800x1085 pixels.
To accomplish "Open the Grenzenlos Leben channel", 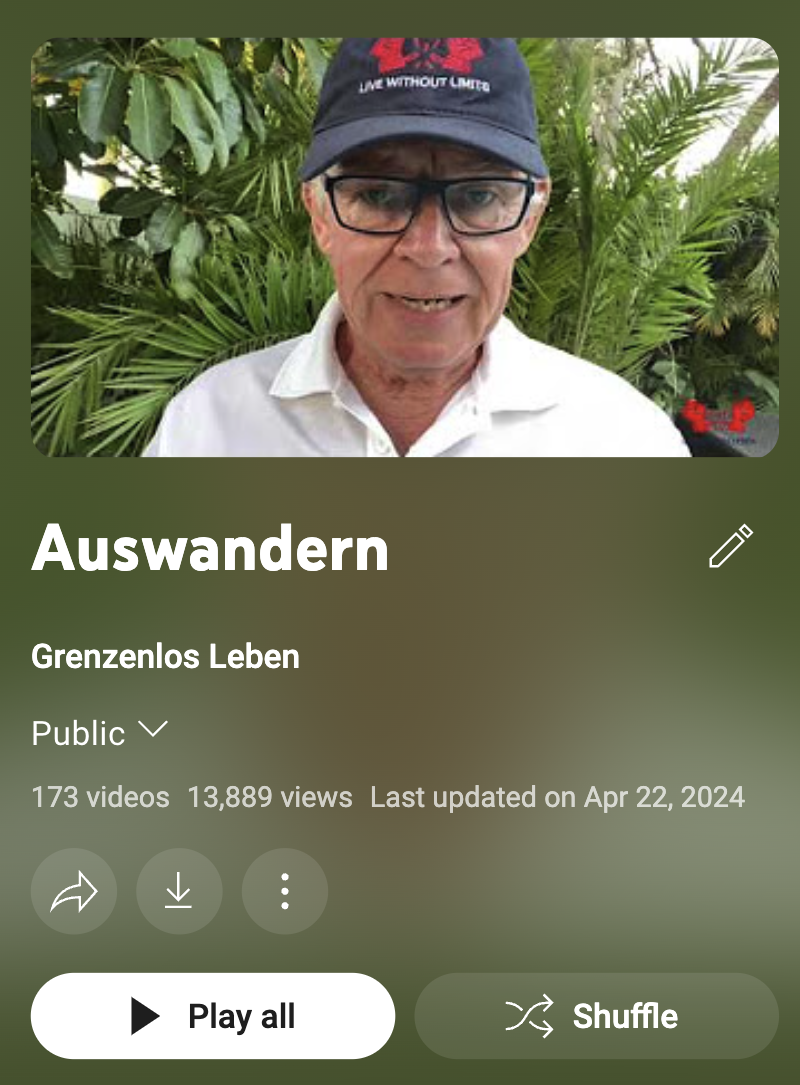I will [166, 657].
